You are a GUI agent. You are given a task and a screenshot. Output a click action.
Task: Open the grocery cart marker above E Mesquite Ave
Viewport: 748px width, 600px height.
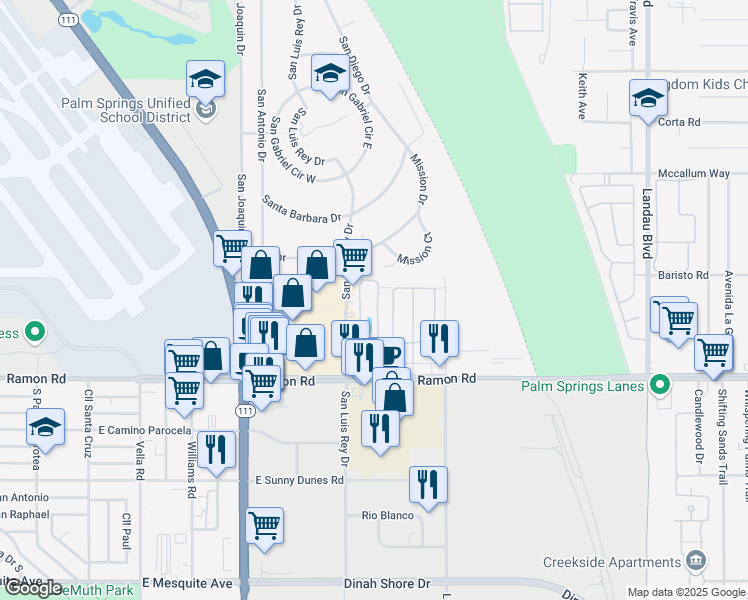265,527
